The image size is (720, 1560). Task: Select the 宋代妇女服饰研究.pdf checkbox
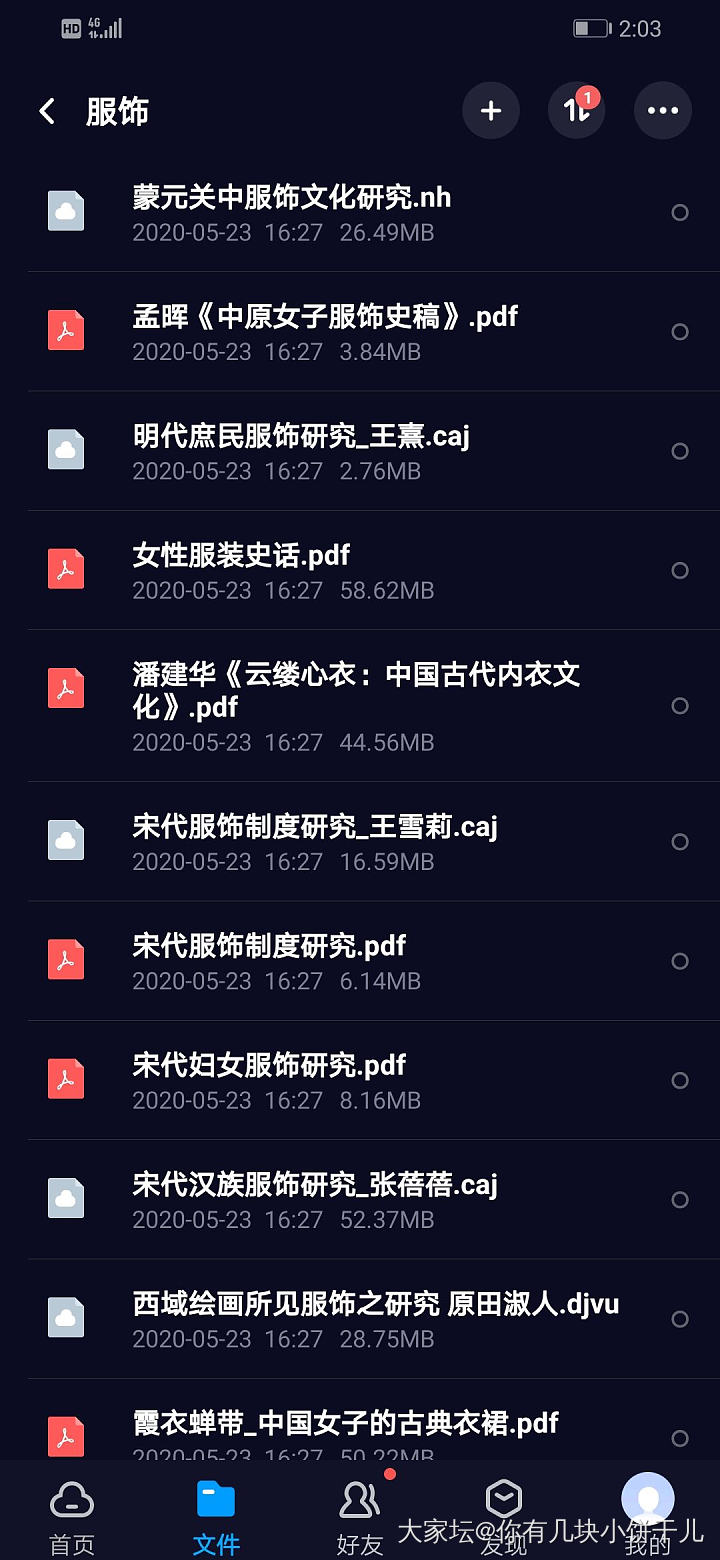pos(680,1080)
